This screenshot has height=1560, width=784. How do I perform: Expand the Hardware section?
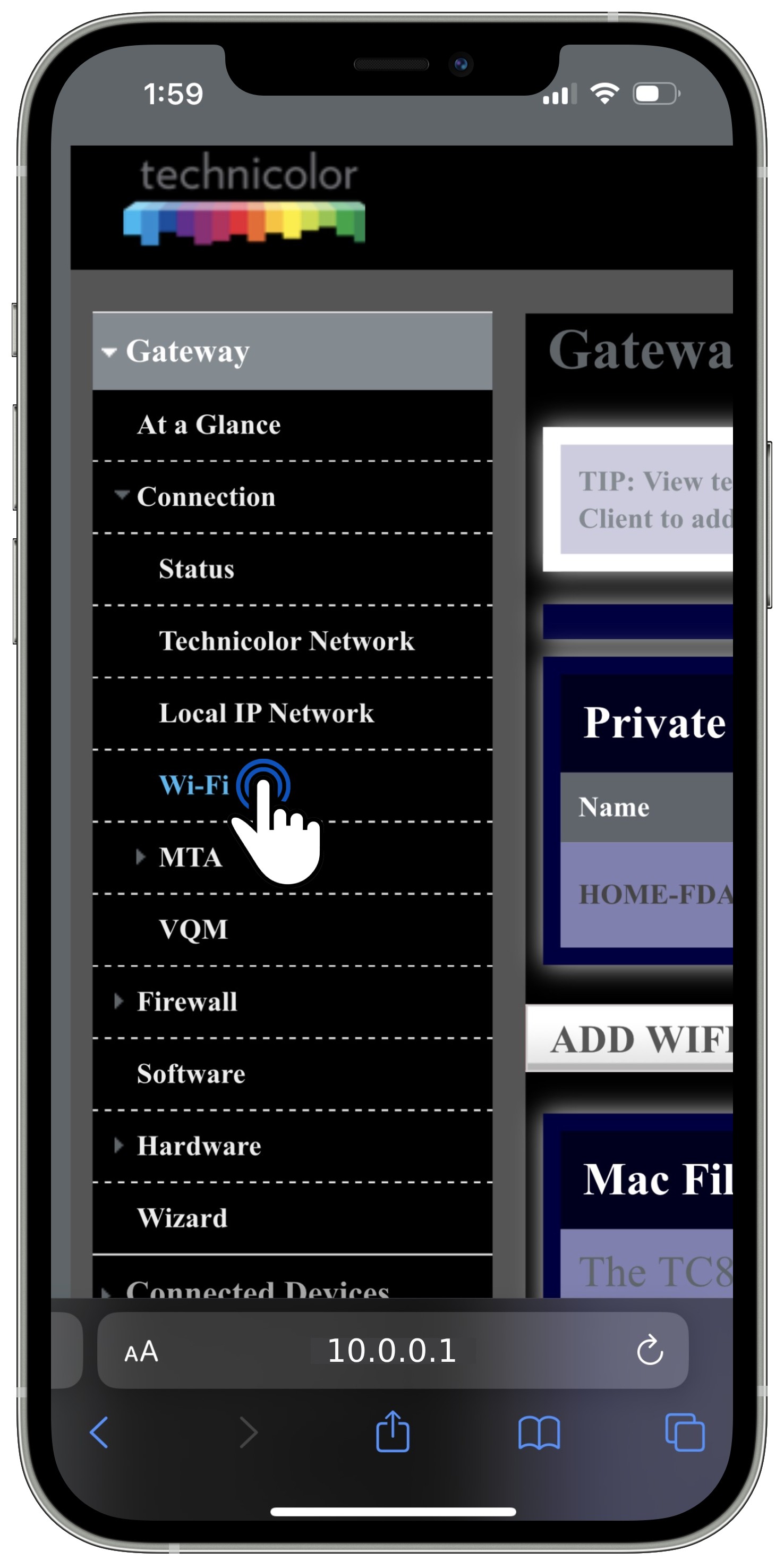[x=199, y=1146]
